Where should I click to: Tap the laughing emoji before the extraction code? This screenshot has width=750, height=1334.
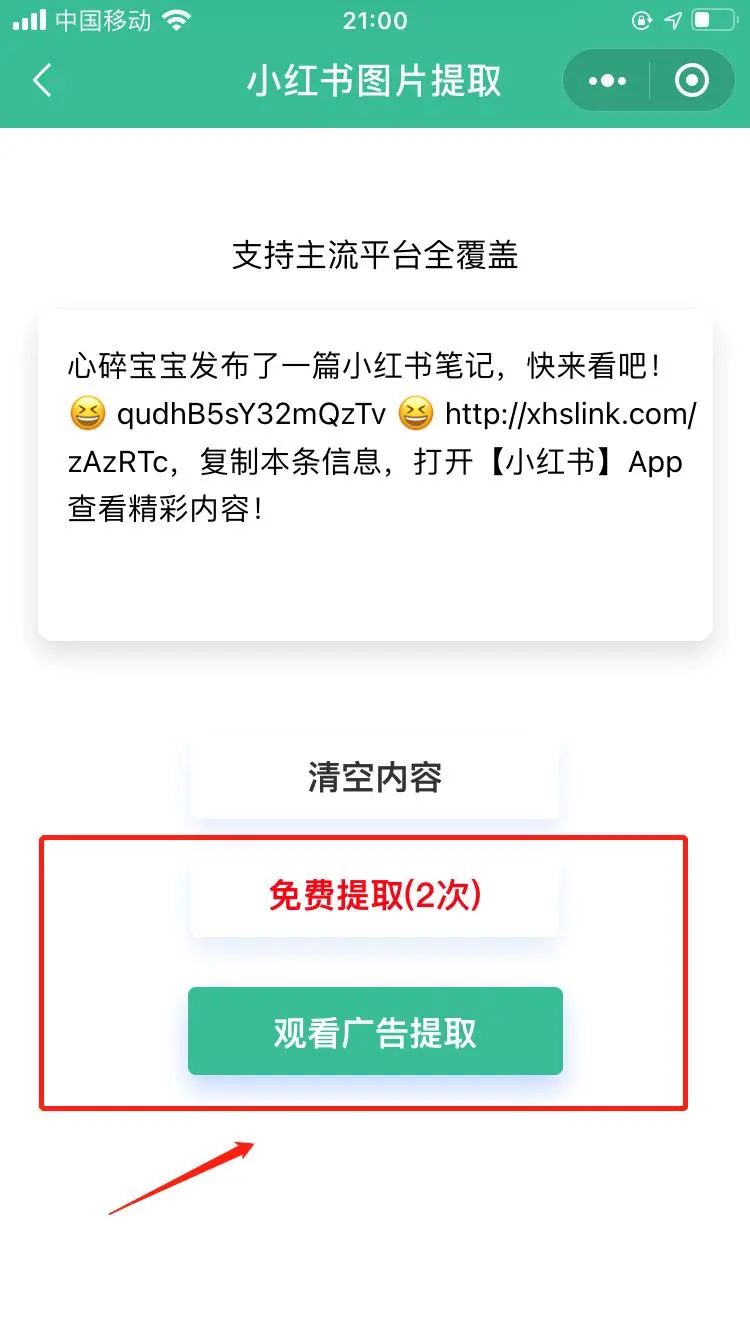87,414
